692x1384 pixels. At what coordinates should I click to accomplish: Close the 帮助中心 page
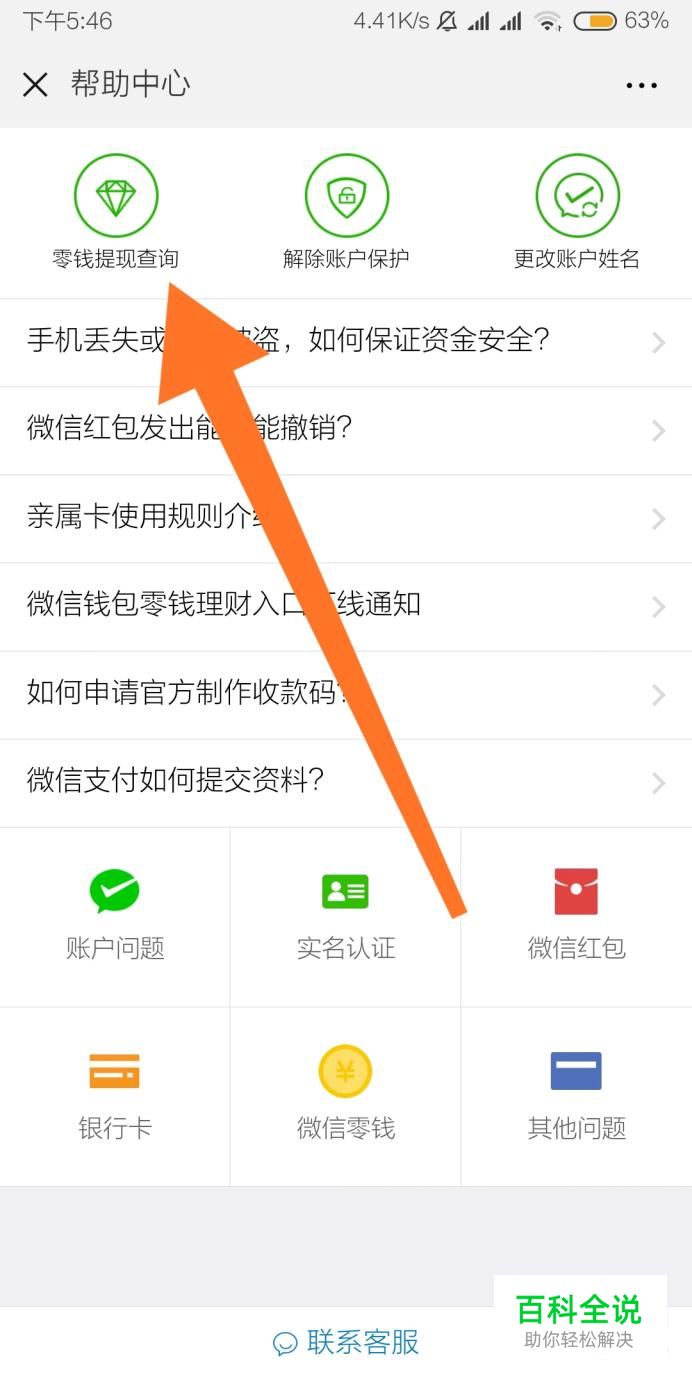[x=35, y=85]
